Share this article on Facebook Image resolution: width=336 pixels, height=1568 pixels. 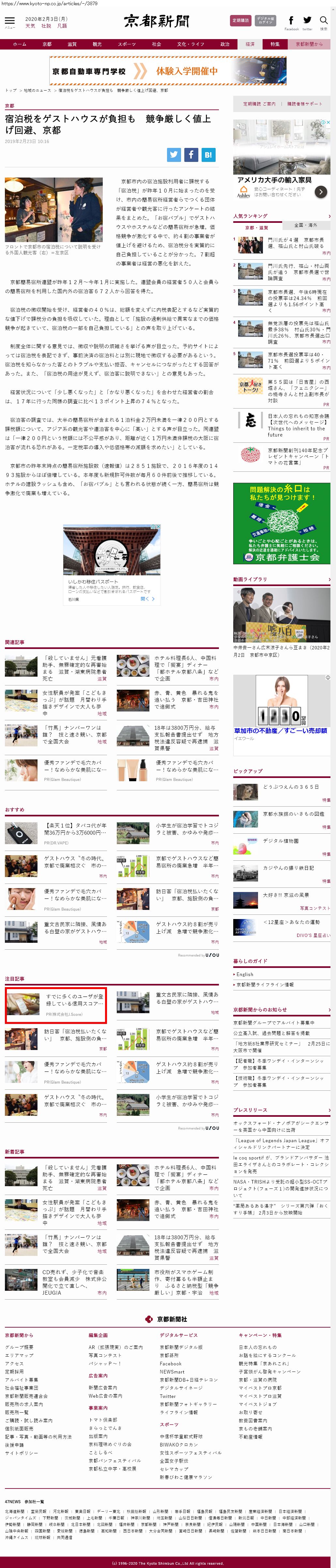191,155
